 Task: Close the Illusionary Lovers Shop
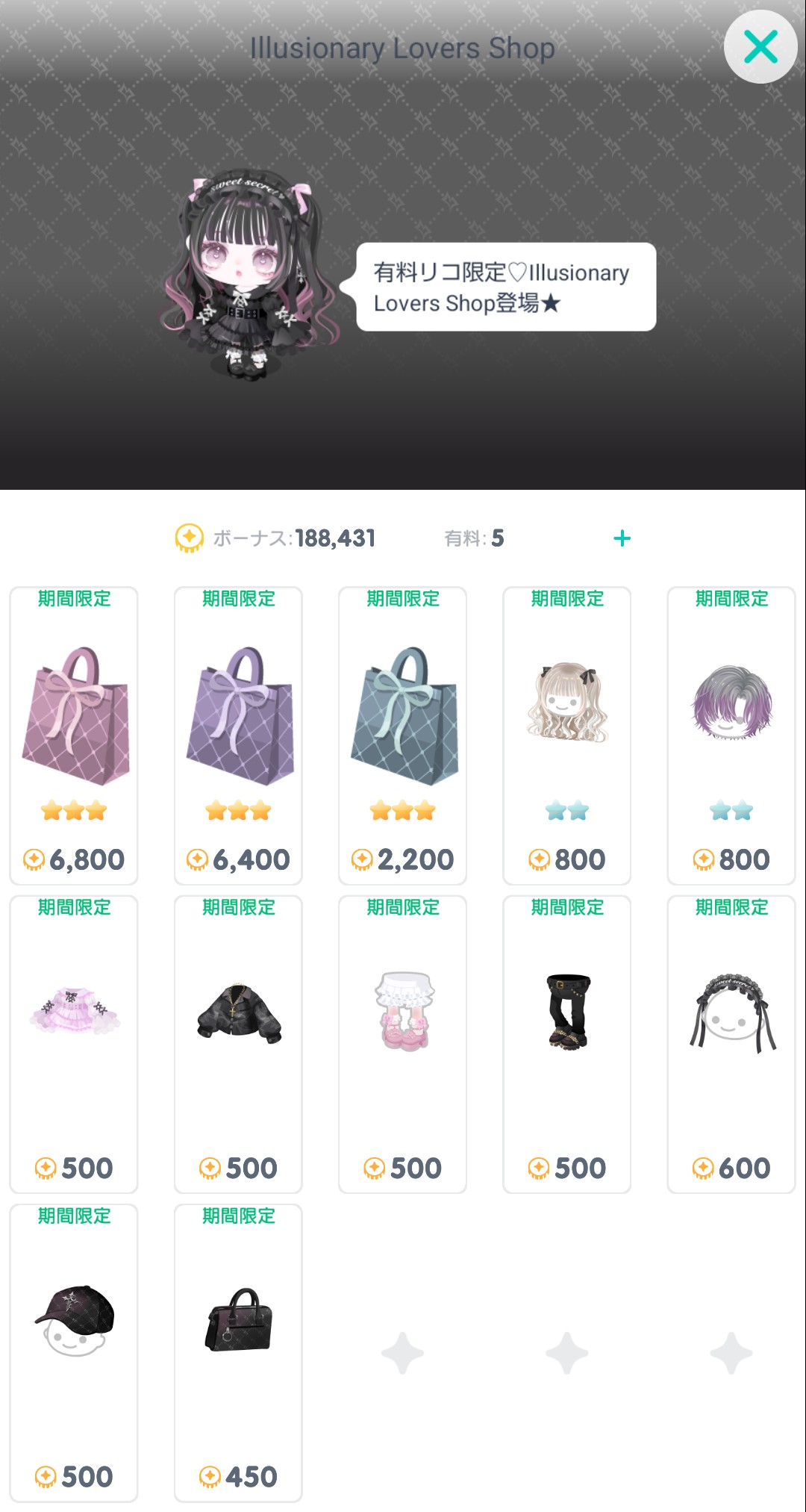(x=760, y=47)
